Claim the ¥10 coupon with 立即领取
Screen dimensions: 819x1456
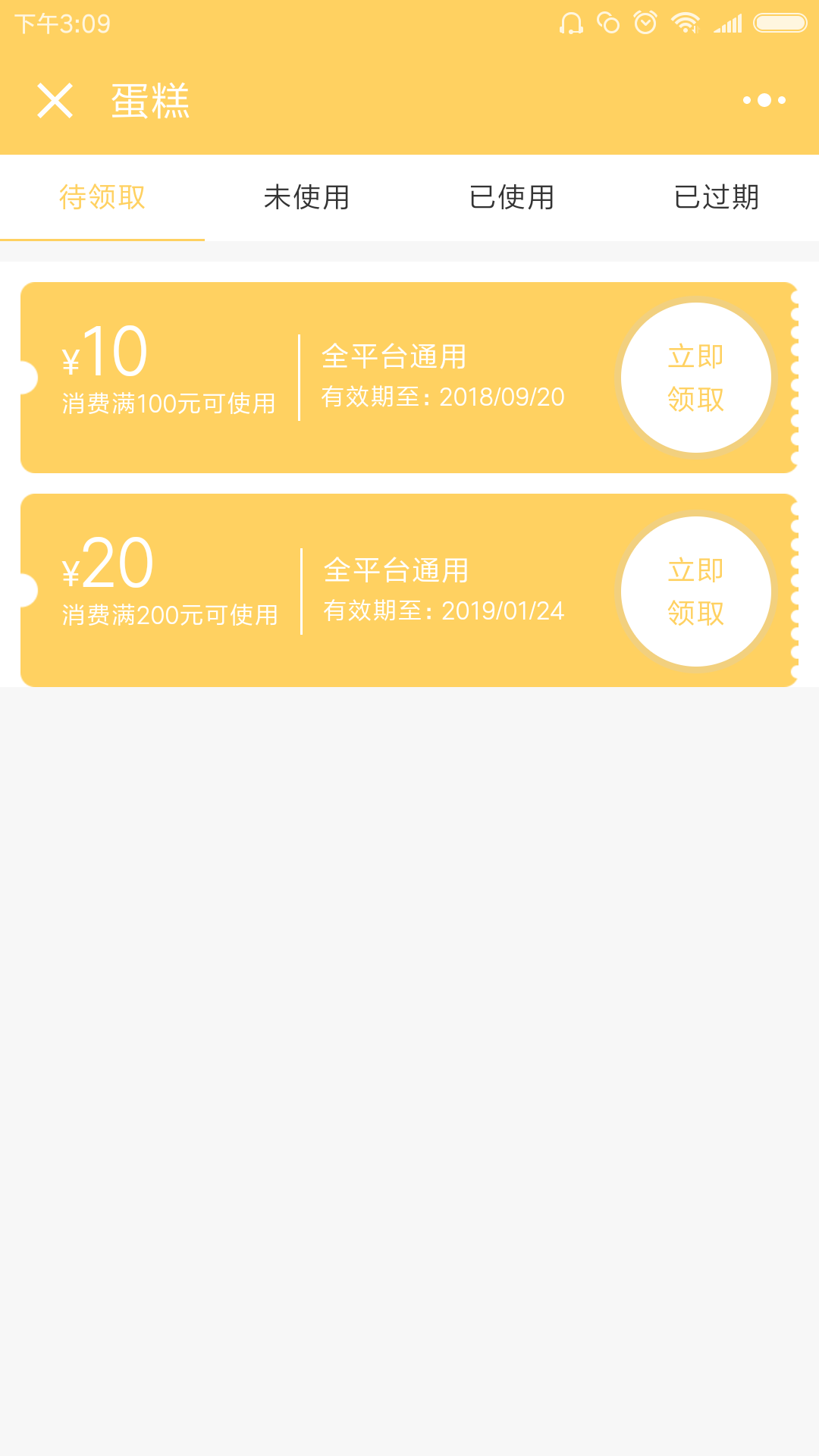click(695, 378)
